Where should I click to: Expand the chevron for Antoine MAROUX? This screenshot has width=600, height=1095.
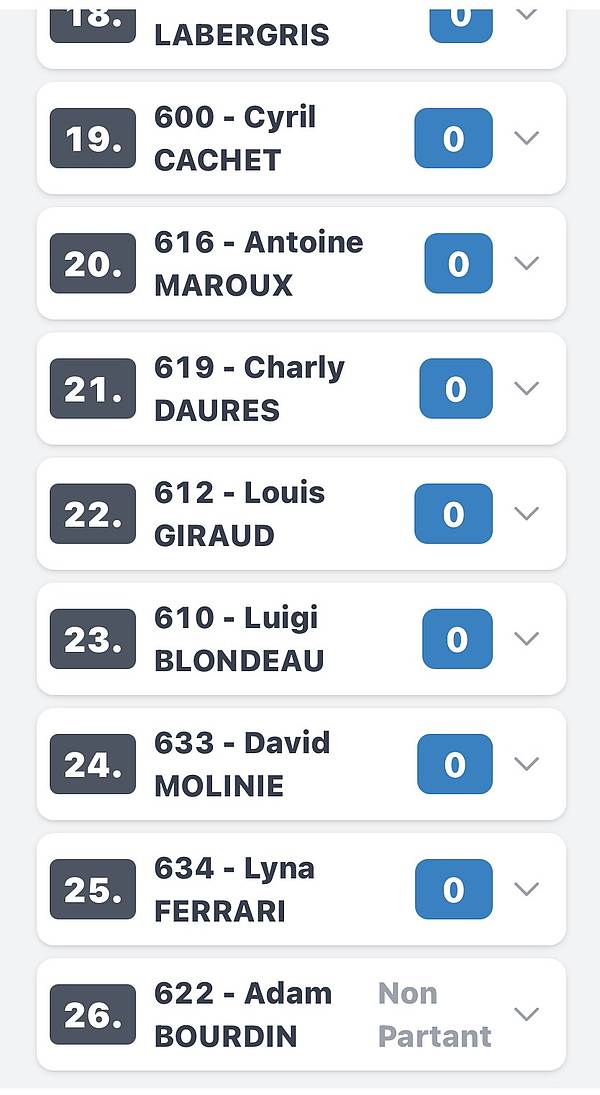click(x=526, y=263)
